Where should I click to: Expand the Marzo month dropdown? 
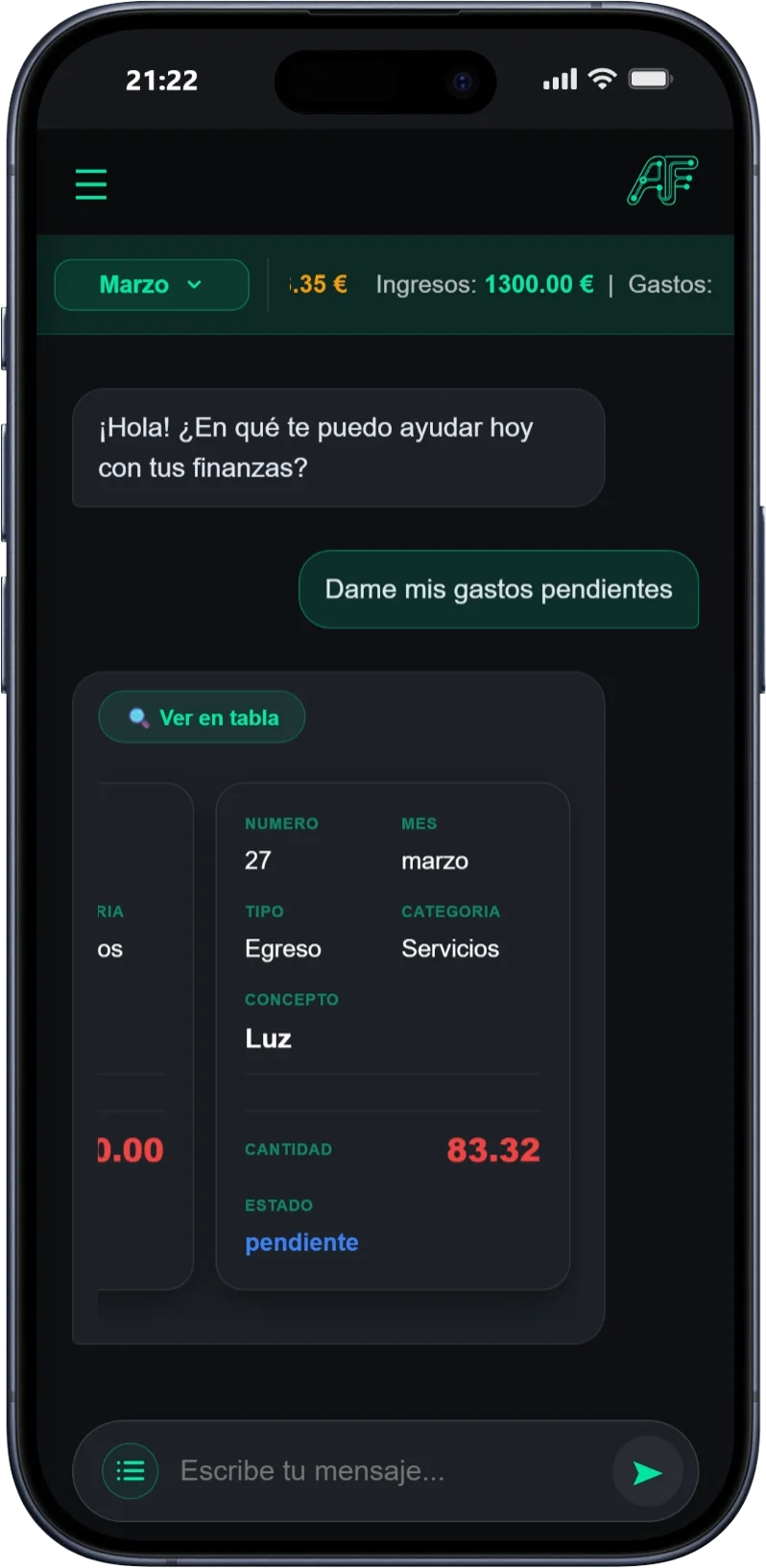click(152, 285)
